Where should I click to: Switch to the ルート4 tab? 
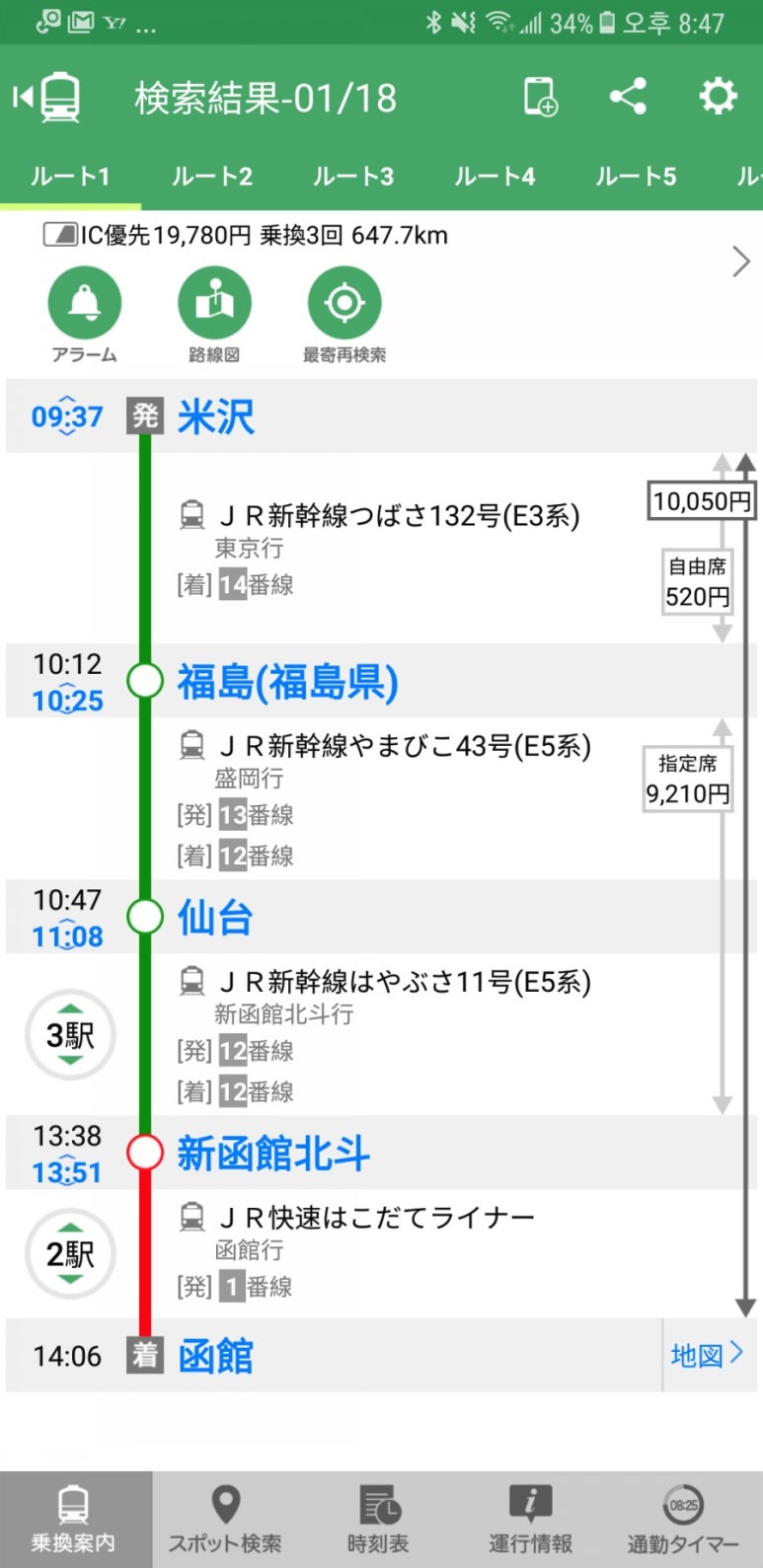(x=494, y=177)
